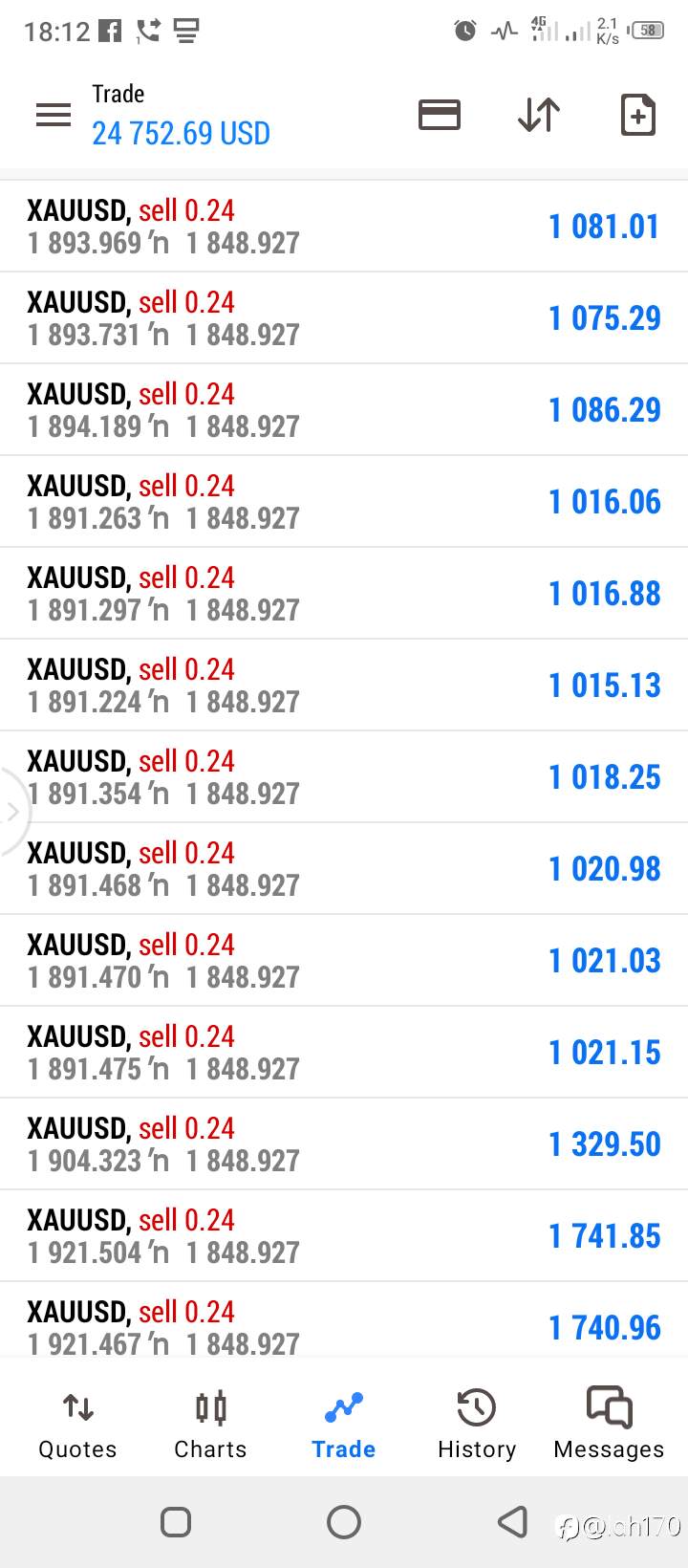Screen dimensions: 688x1568
Task: Open the position with profit 1 015.13
Action: [x=344, y=686]
